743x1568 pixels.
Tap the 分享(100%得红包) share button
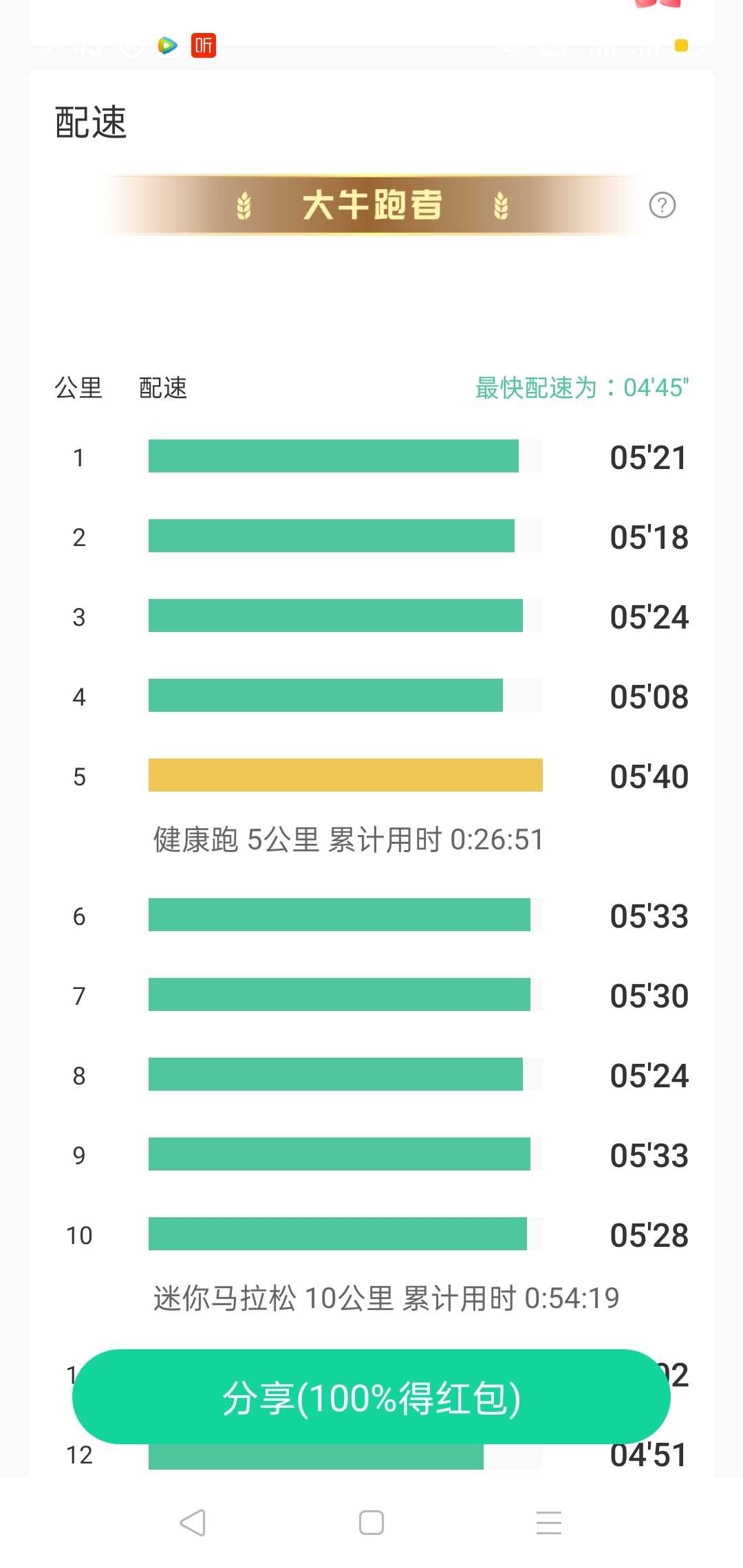tap(371, 1397)
